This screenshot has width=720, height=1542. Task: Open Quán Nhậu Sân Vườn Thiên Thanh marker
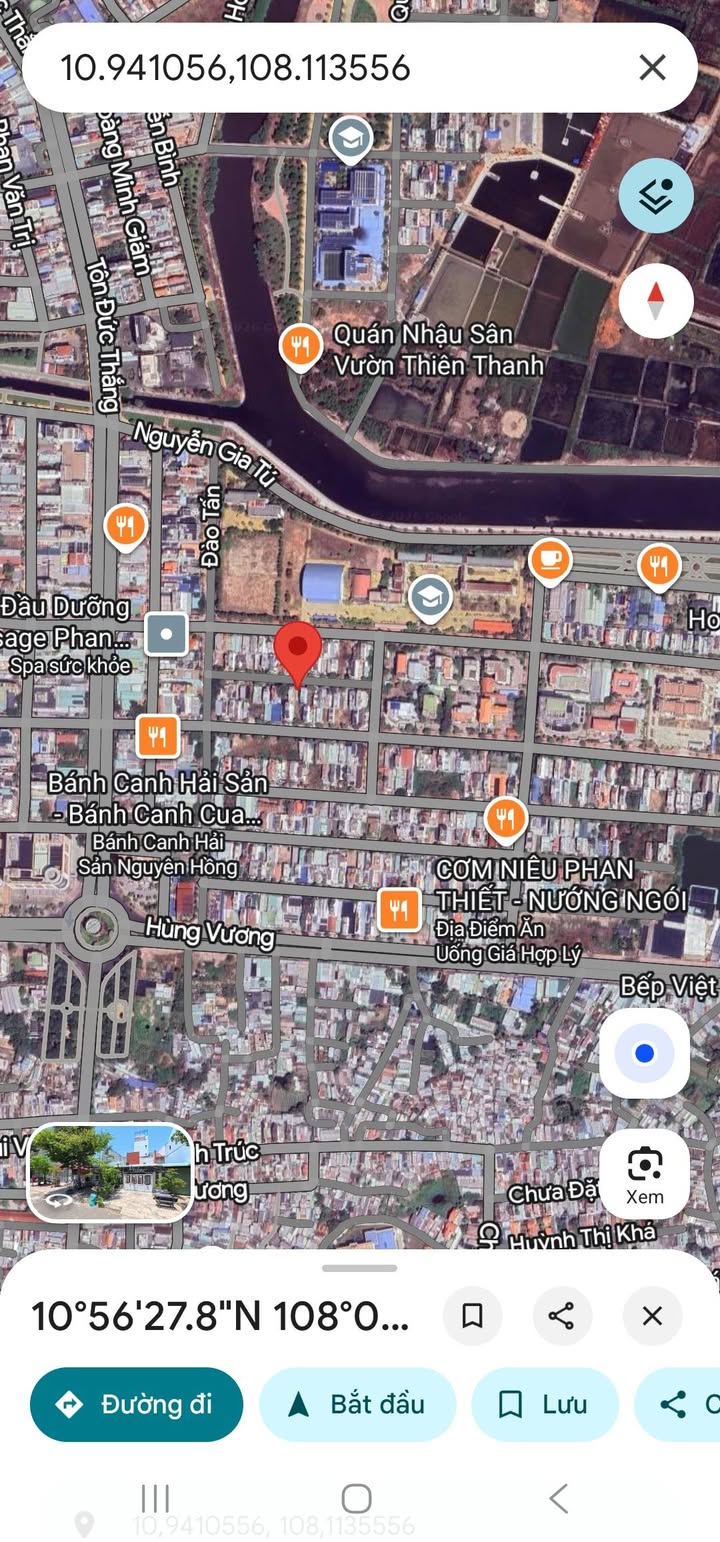pos(299,348)
